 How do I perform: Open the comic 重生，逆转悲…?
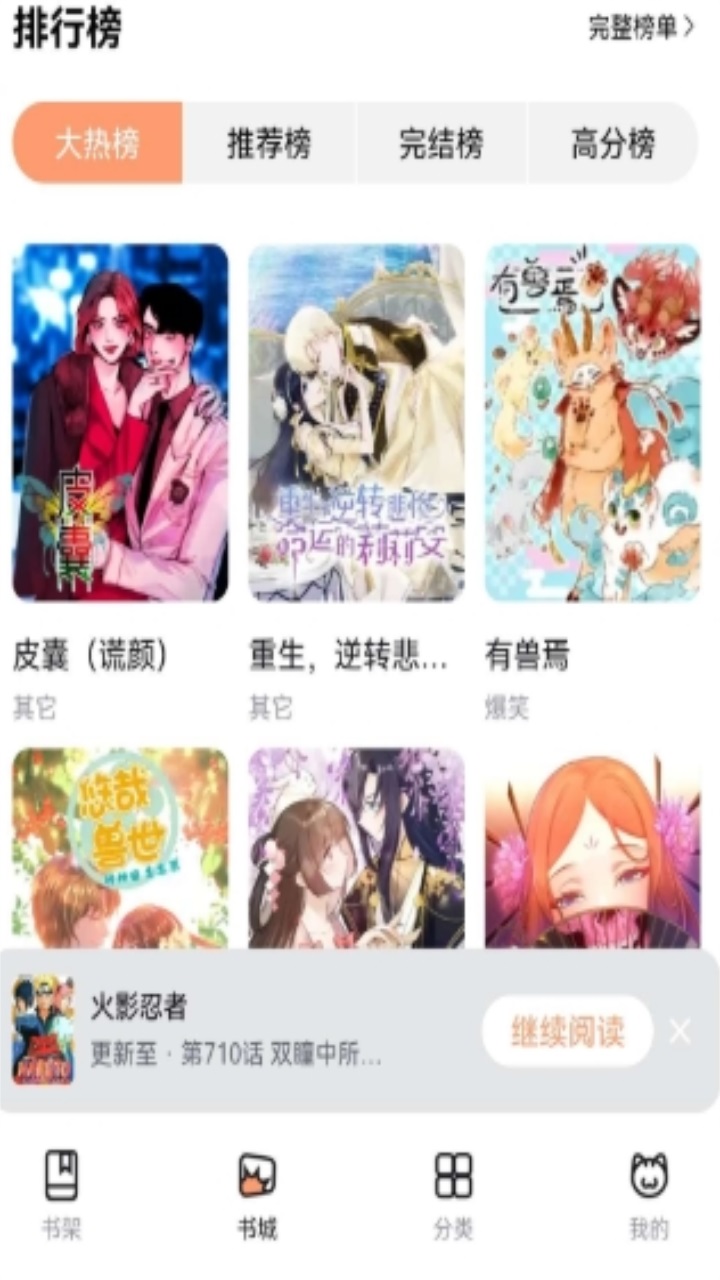(x=356, y=422)
